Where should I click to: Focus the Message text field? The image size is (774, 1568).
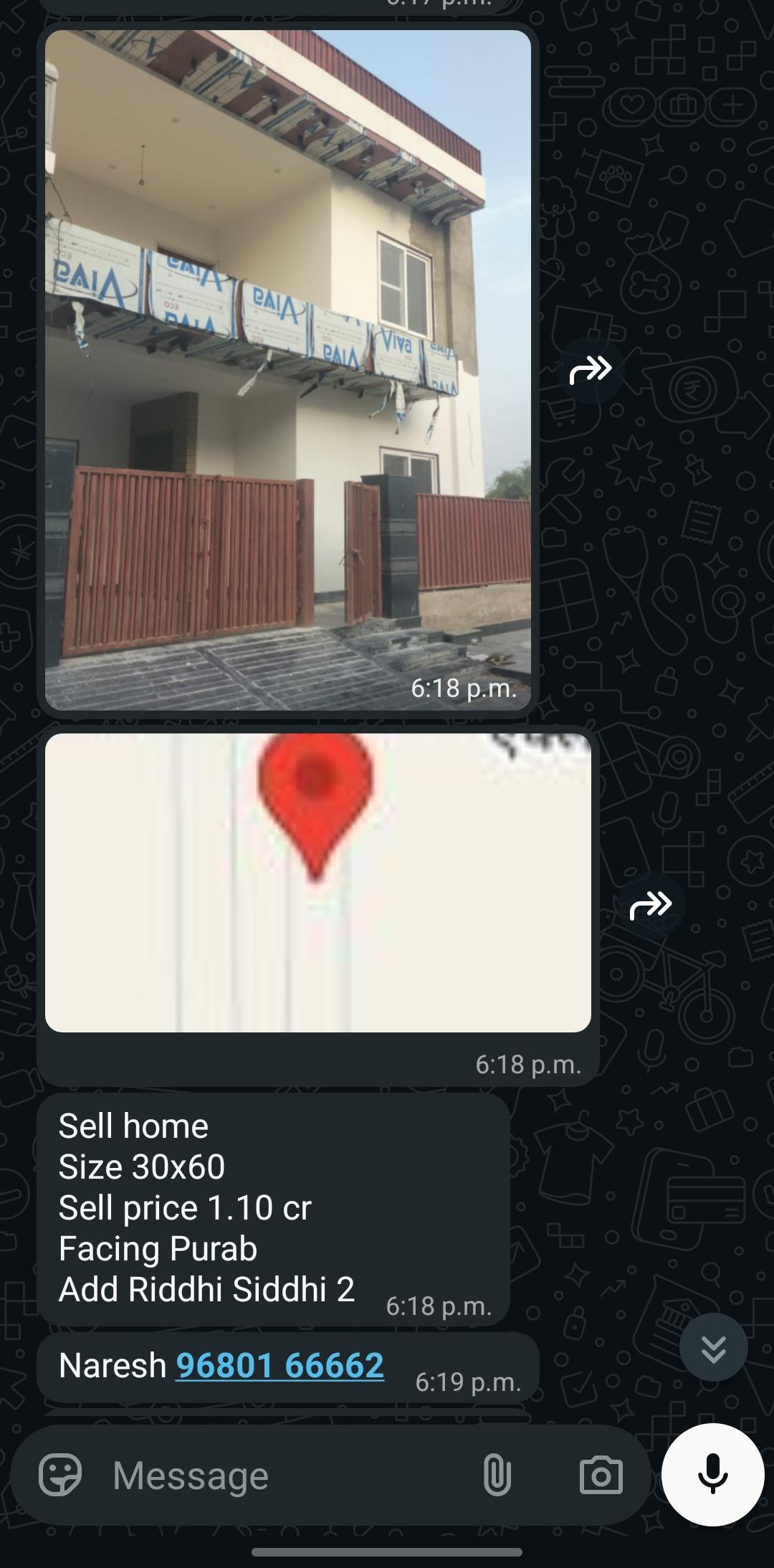pos(287,1476)
